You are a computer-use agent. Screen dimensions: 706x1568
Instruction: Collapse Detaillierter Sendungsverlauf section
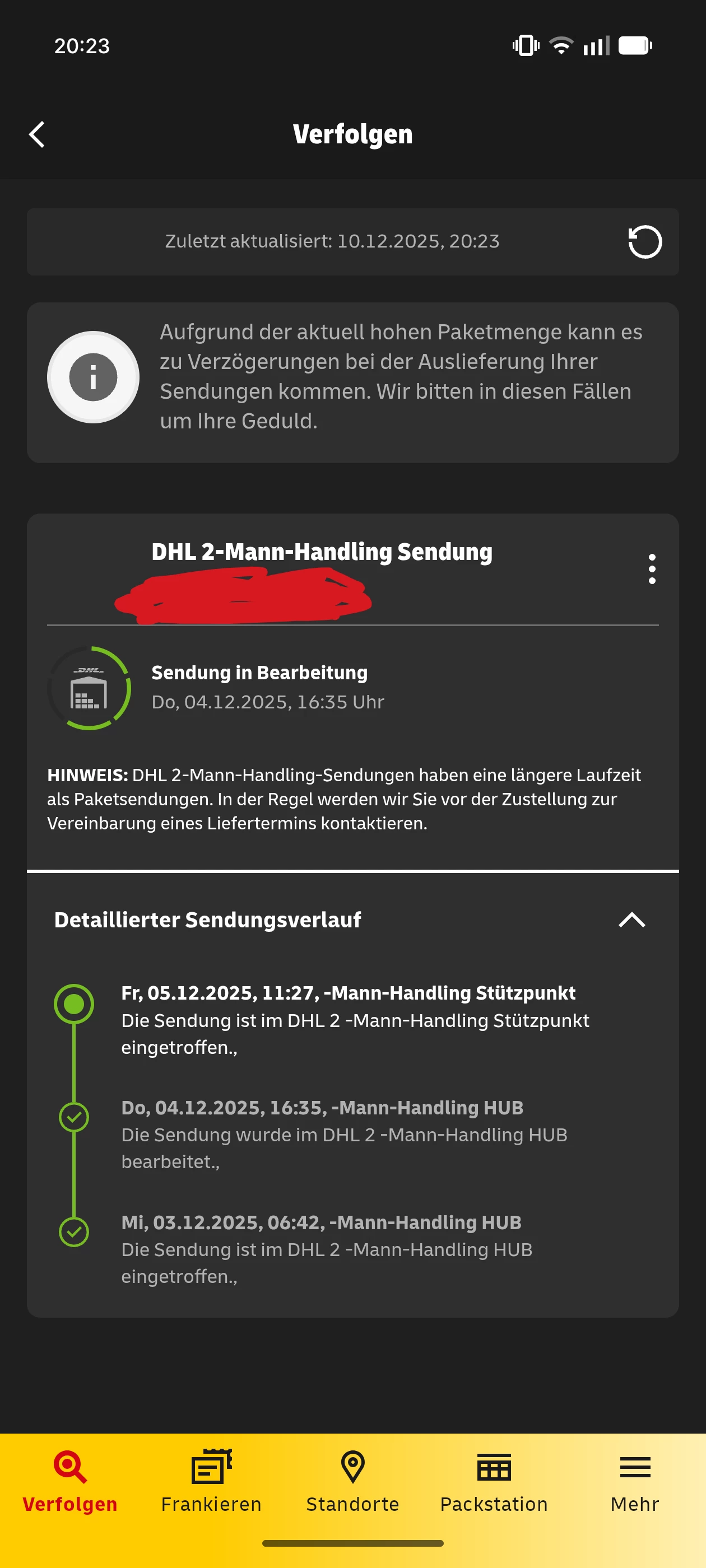click(631, 920)
